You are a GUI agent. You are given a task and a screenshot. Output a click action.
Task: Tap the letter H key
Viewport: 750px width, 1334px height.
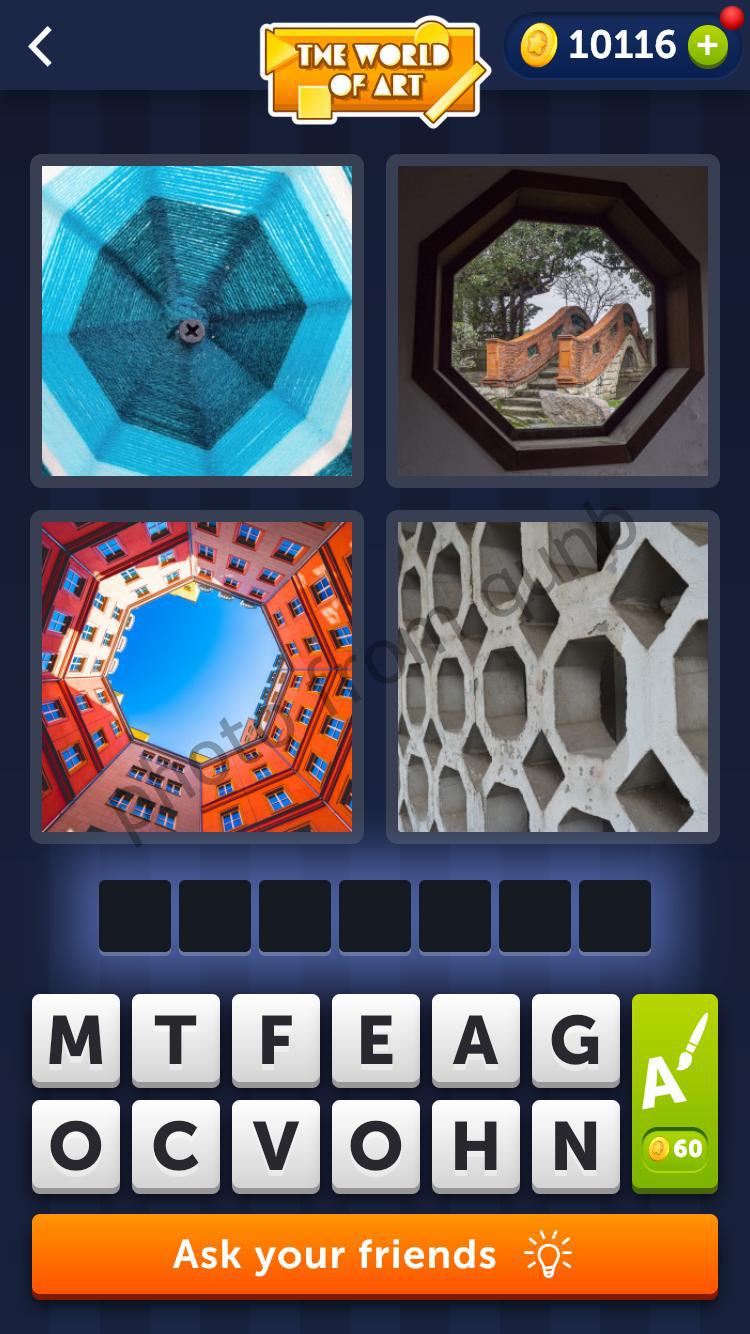(476, 1145)
